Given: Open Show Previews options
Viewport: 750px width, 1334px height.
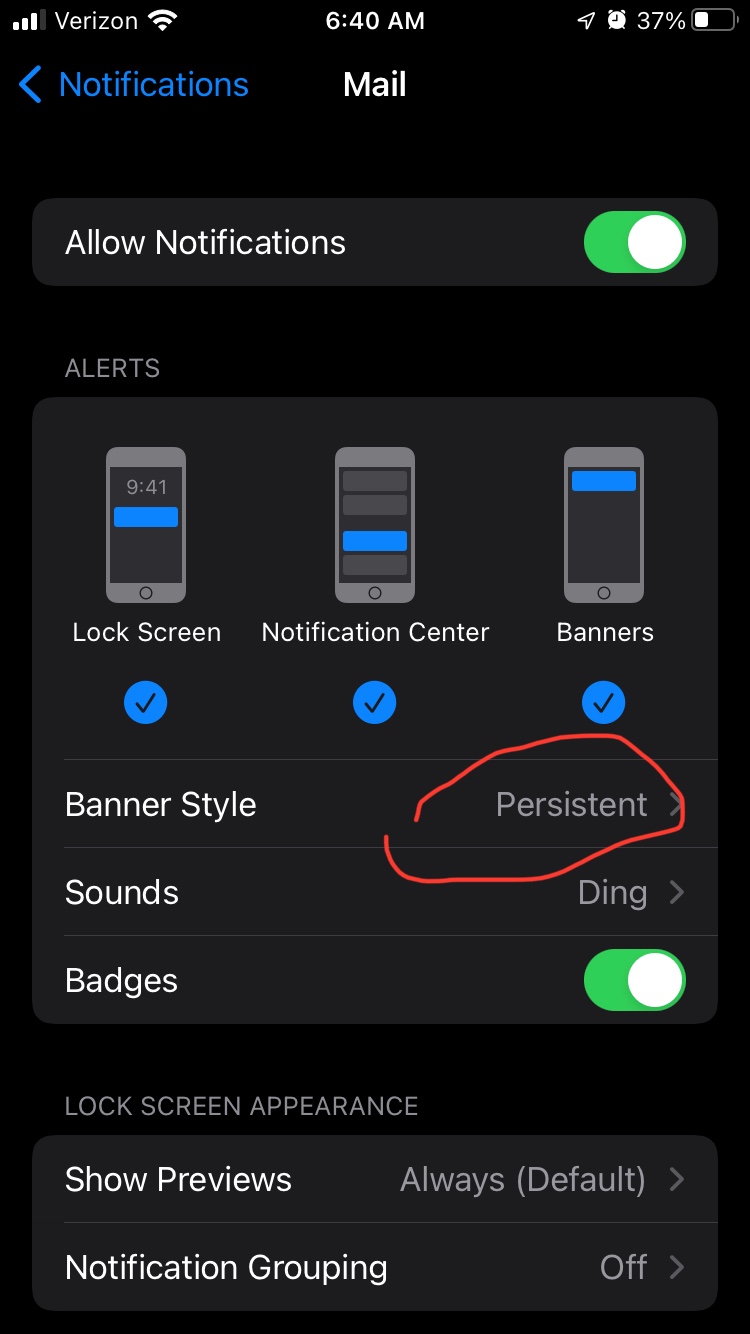Looking at the screenshot, I should pos(375,1180).
